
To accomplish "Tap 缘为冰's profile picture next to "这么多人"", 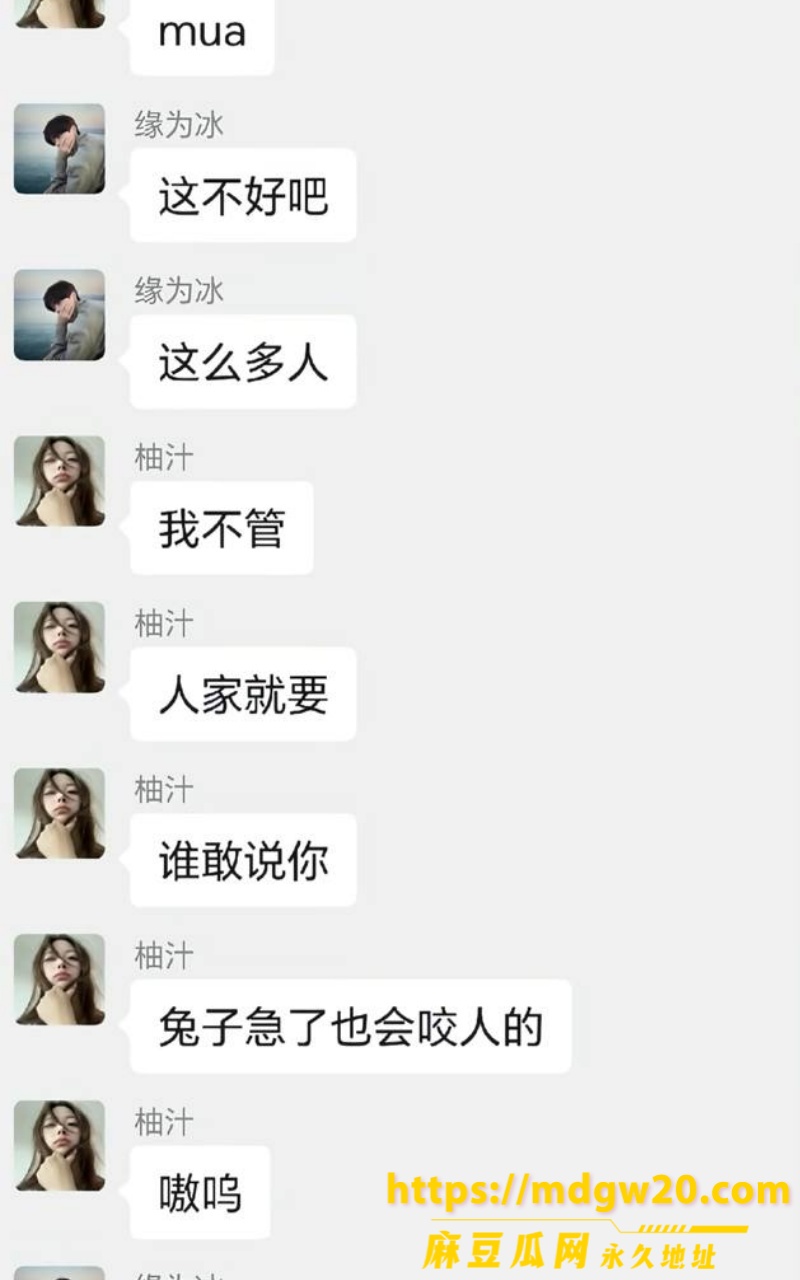I will pos(59,315).
